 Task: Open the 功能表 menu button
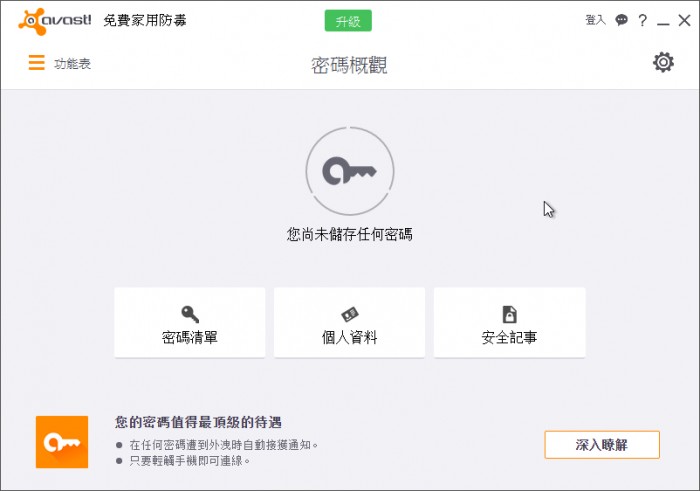59,63
